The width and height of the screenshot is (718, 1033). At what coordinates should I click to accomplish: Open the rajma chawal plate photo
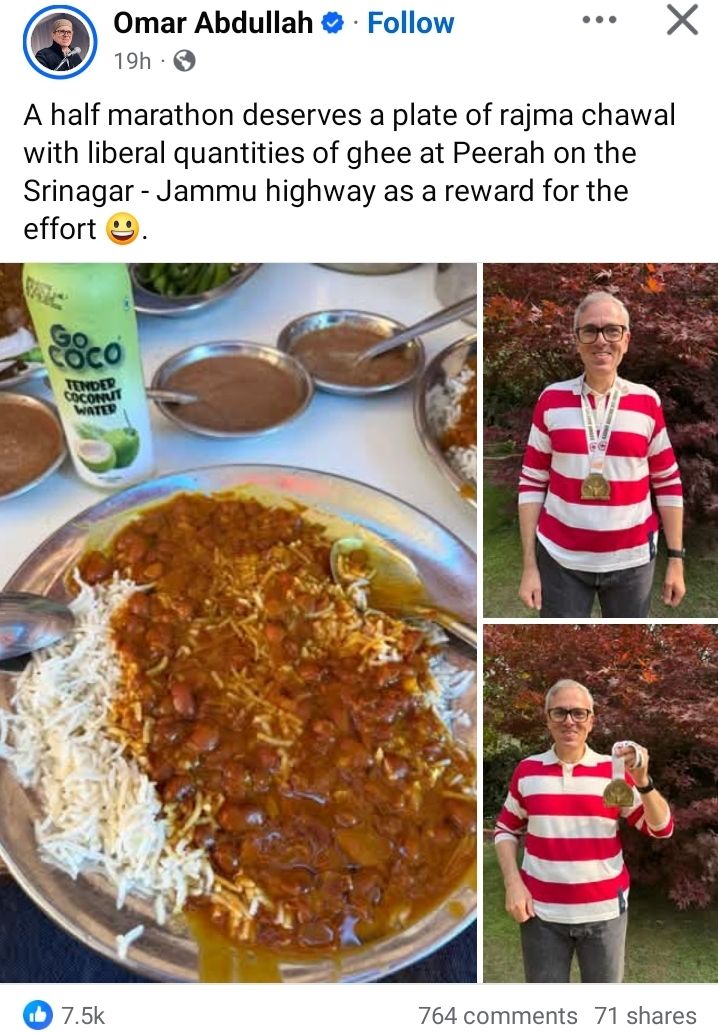point(238,622)
